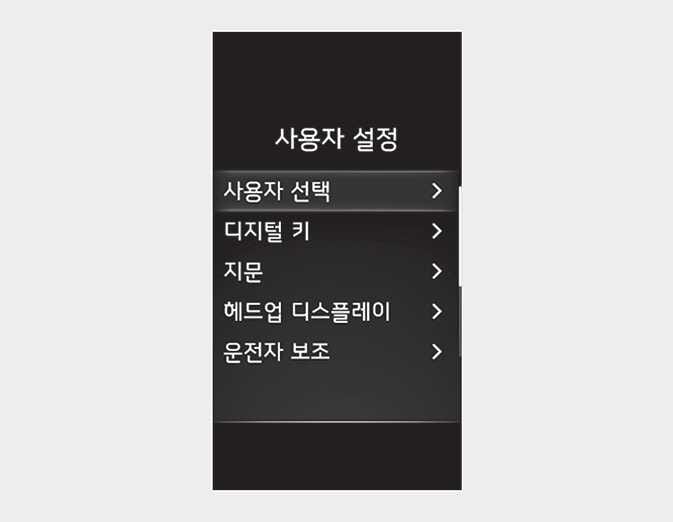This screenshot has height=522, width=673.
Task: Open 운전자 보조 options
Action: pos(335,351)
